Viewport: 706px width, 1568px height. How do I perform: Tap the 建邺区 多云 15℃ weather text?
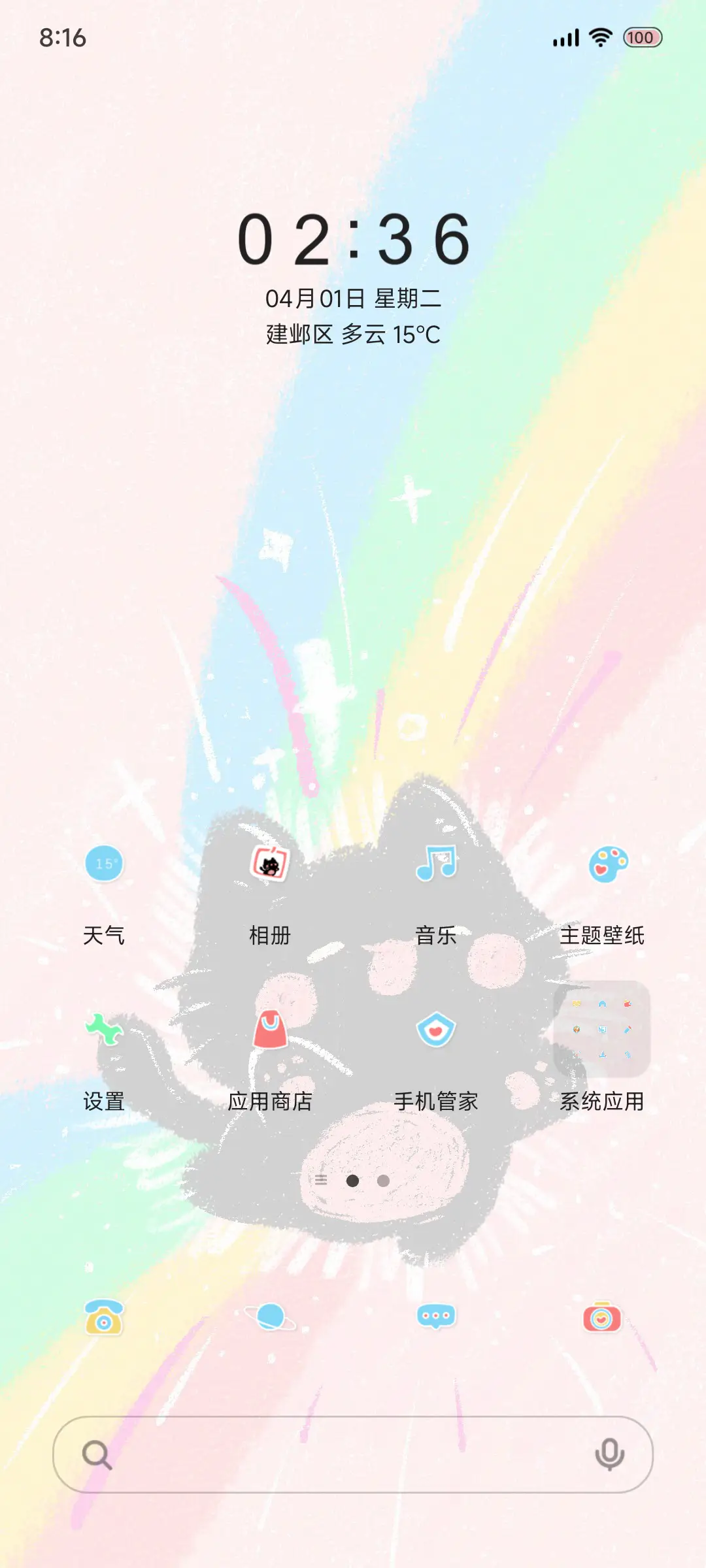(x=353, y=335)
